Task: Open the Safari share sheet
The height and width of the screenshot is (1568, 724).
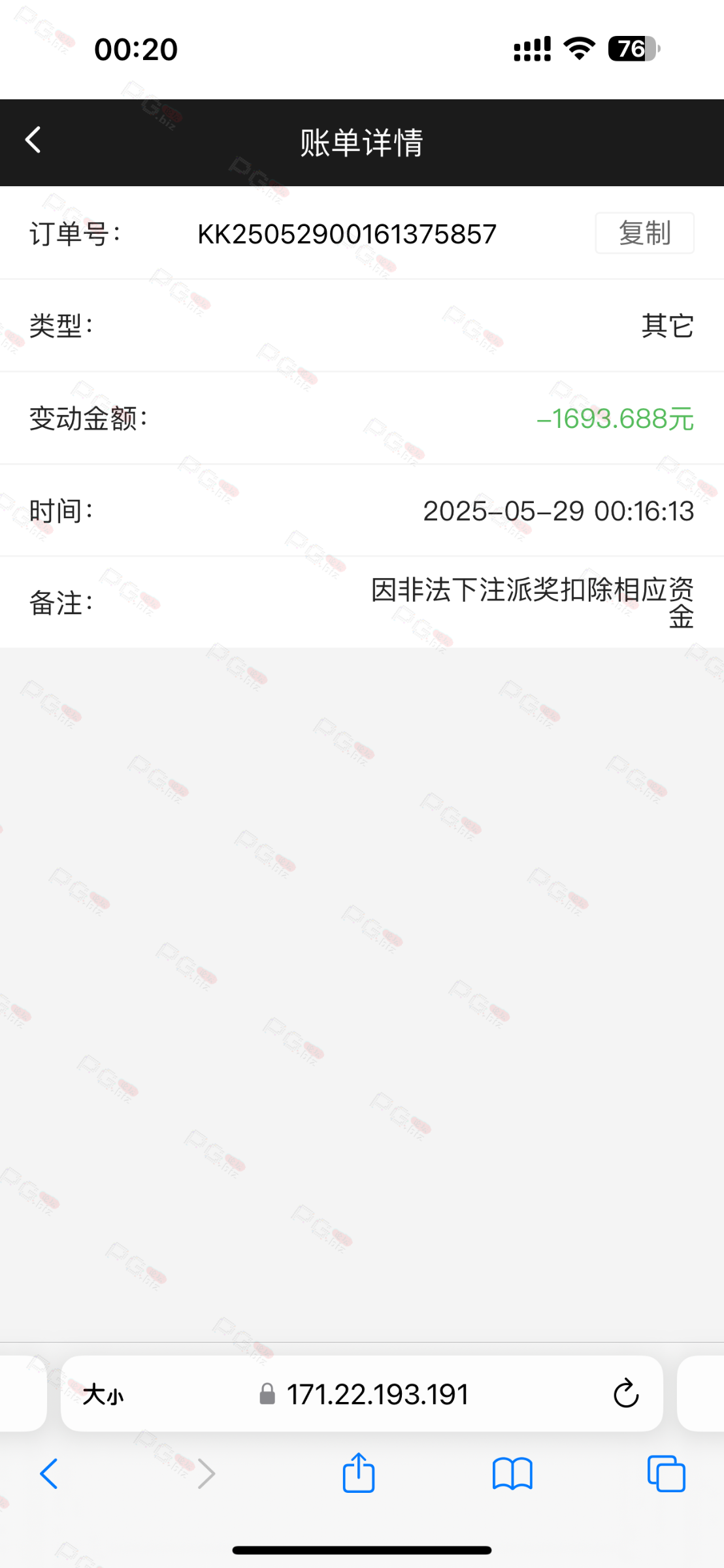Action: 359,1473
